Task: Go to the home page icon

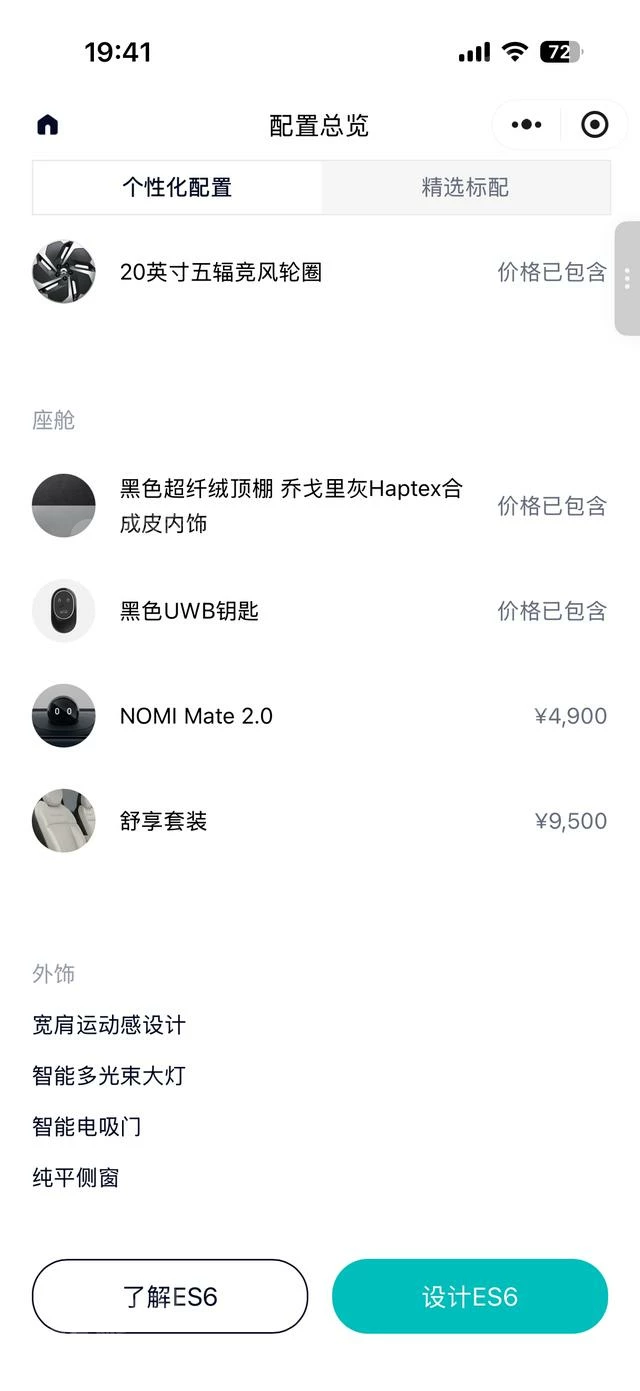Action: [47, 125]
